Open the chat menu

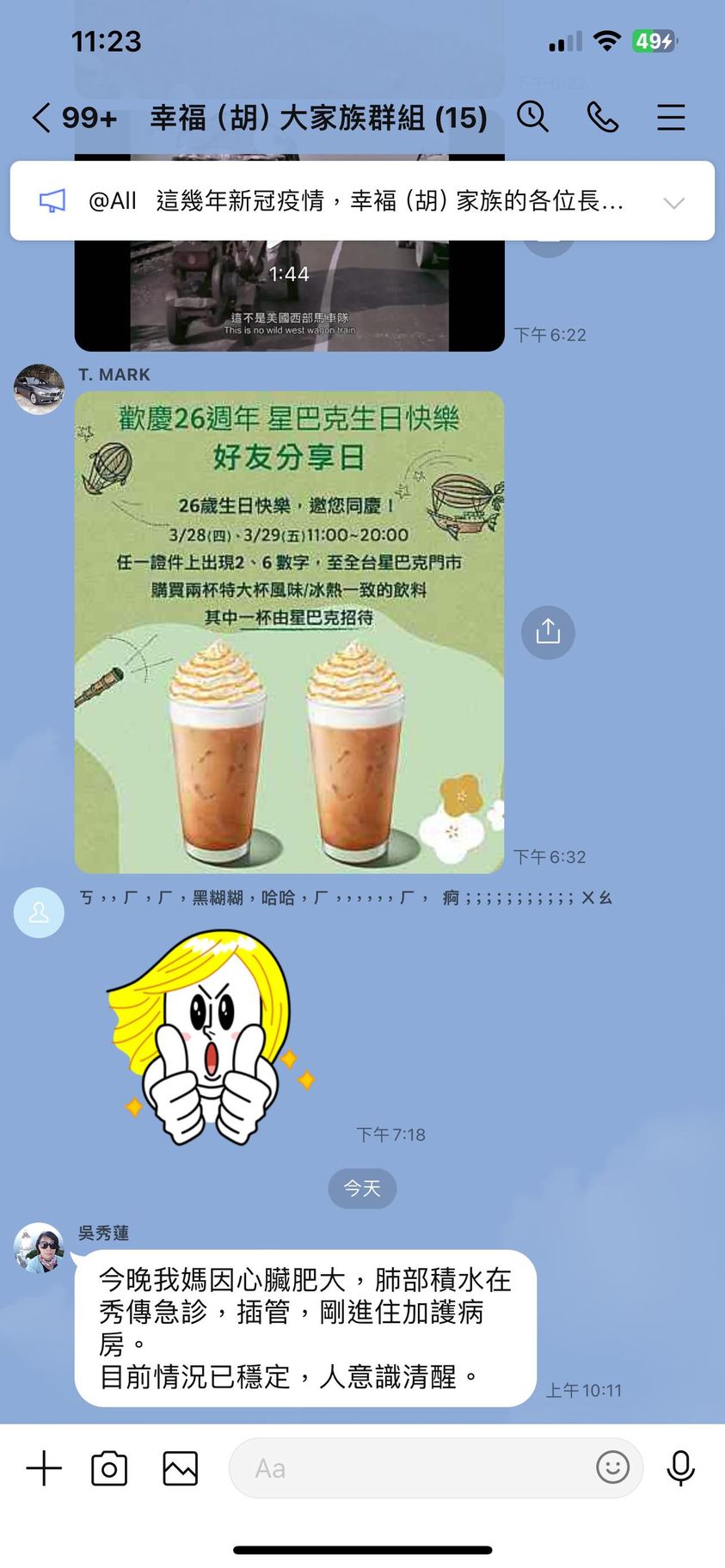coord(671,117)
